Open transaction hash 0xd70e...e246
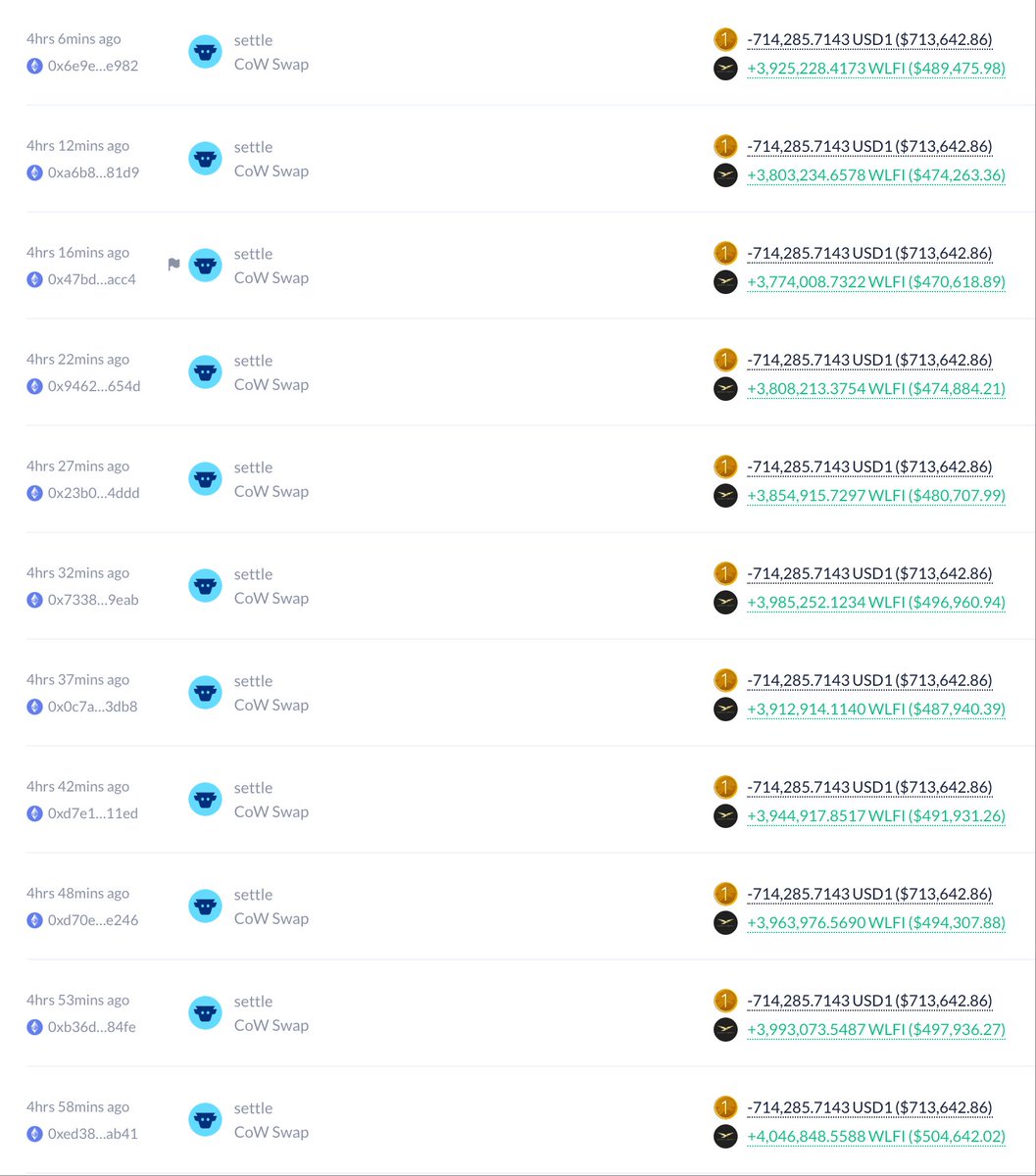 coord(93,920)
